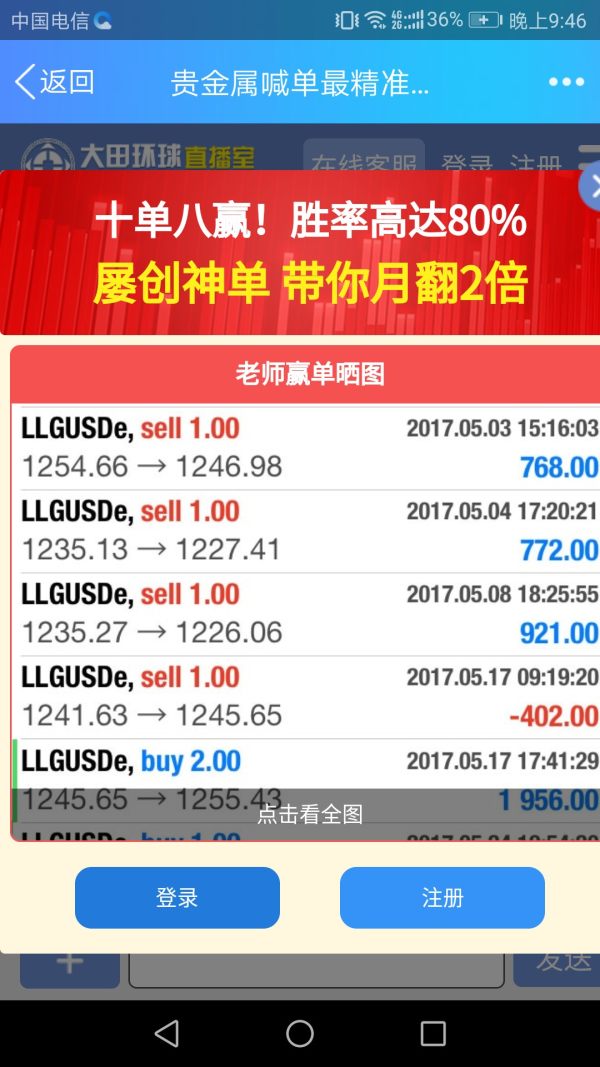Go back with the 返回 arrow
600x1067 pixels.
pyautogui.click(x=54, y=82)
